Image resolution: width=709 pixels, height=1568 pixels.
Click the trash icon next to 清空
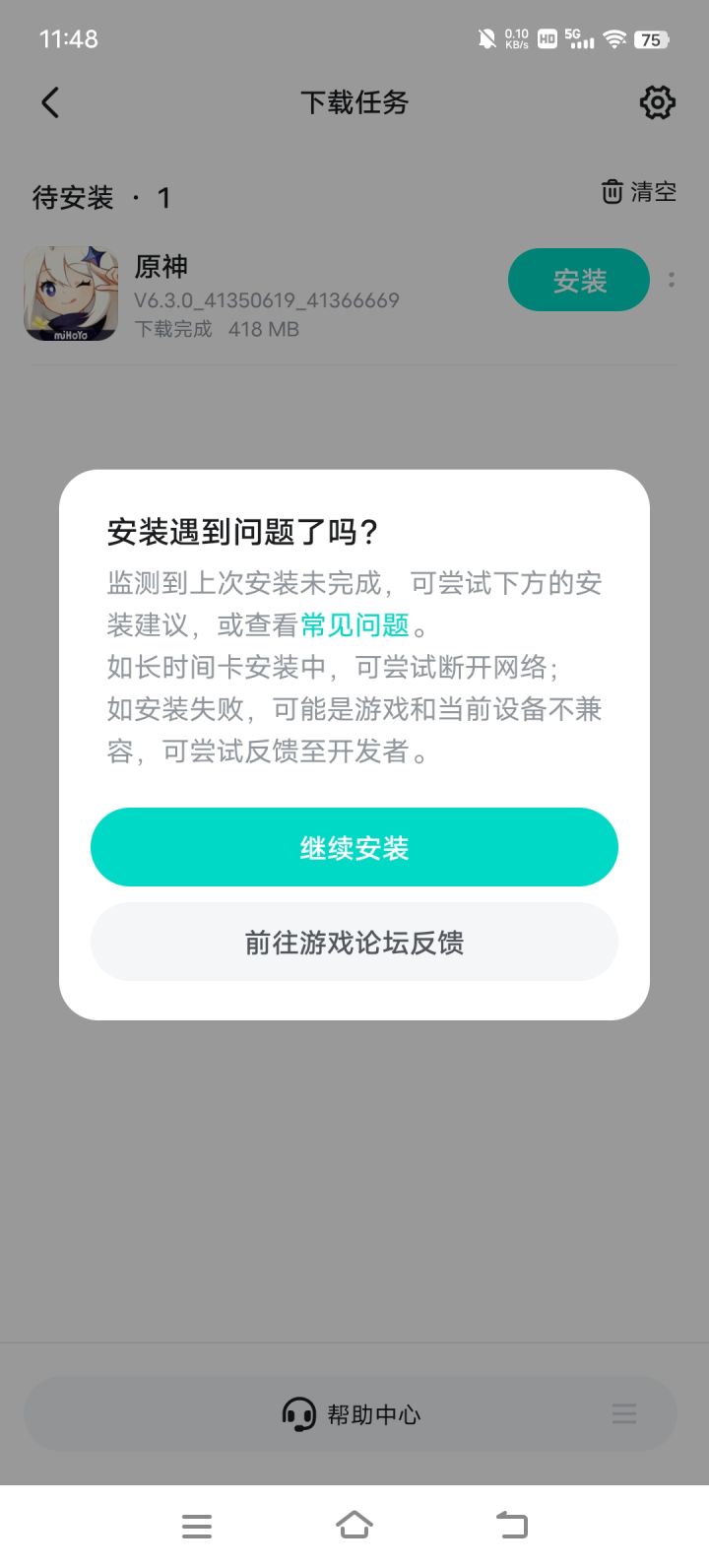pos(612,192)
